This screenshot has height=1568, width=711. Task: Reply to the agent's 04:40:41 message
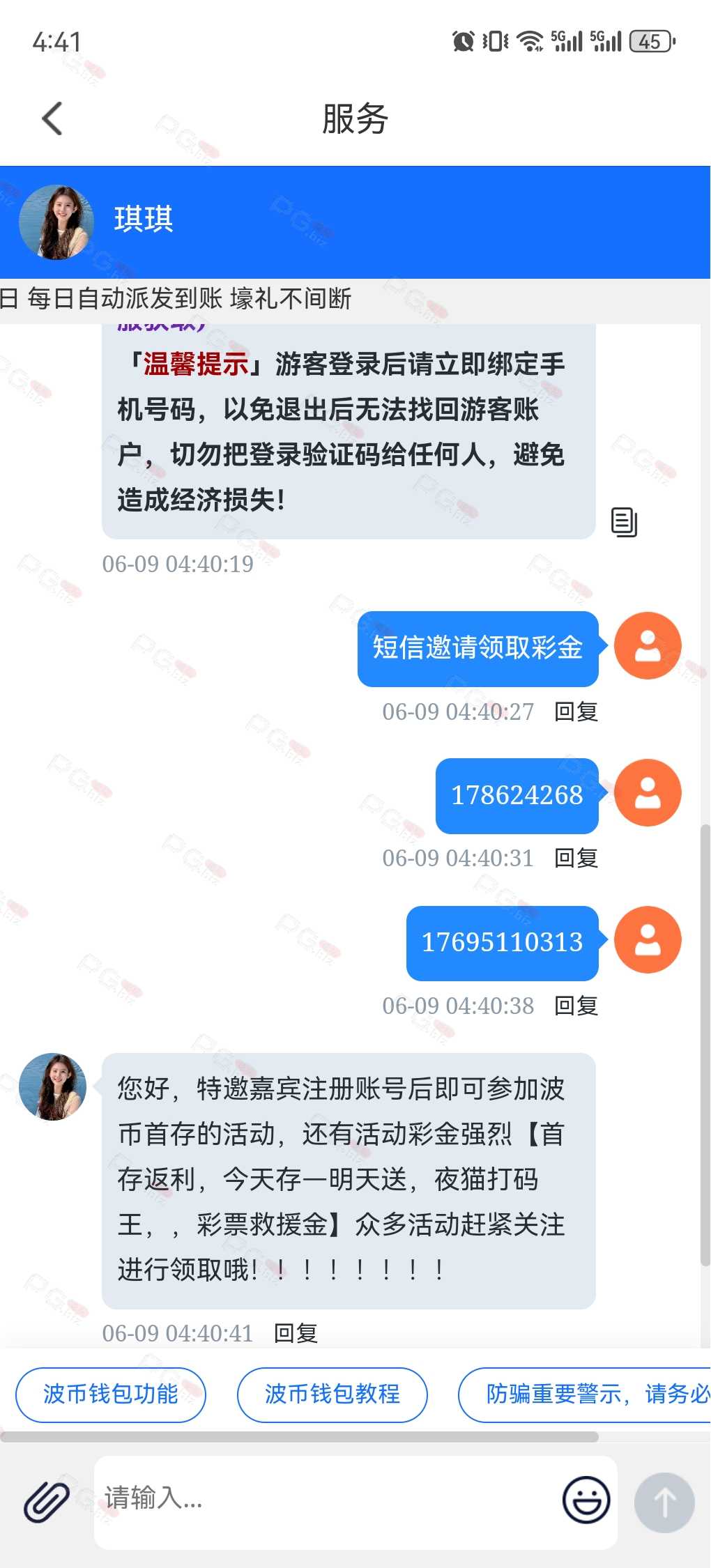tap(296, 1333)
